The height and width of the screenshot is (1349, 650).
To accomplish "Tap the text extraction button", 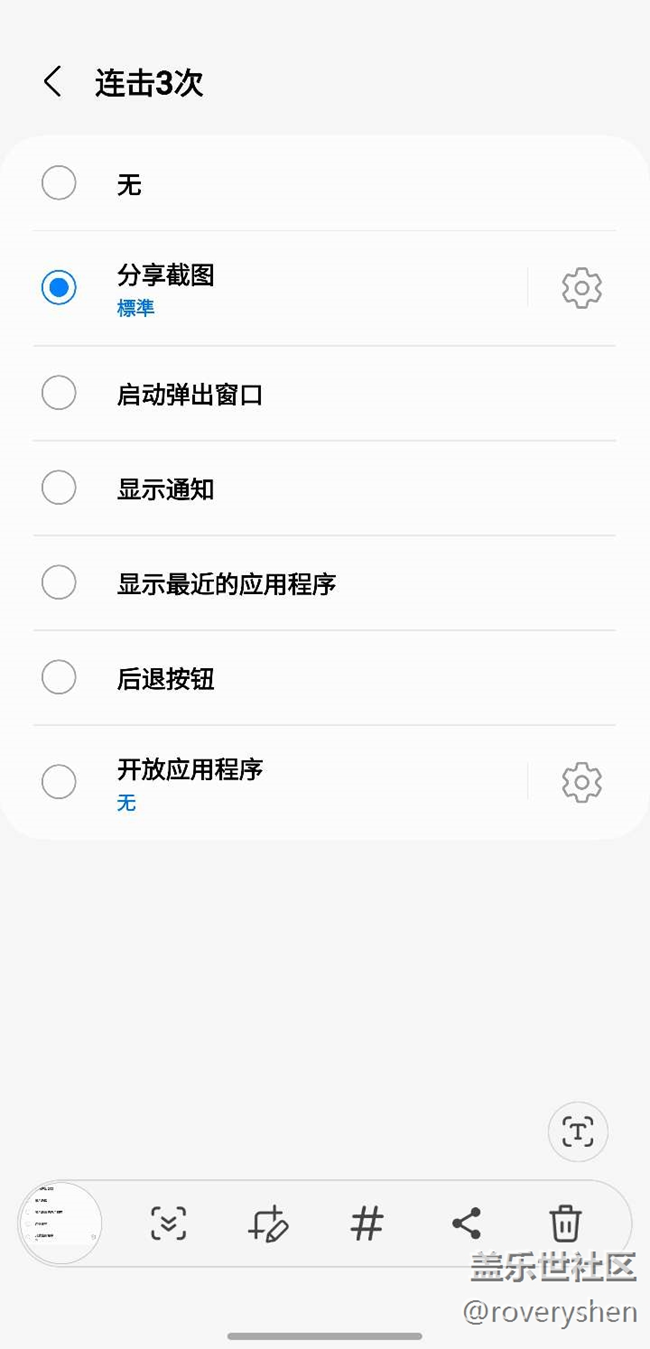I will pos(578,1132).
